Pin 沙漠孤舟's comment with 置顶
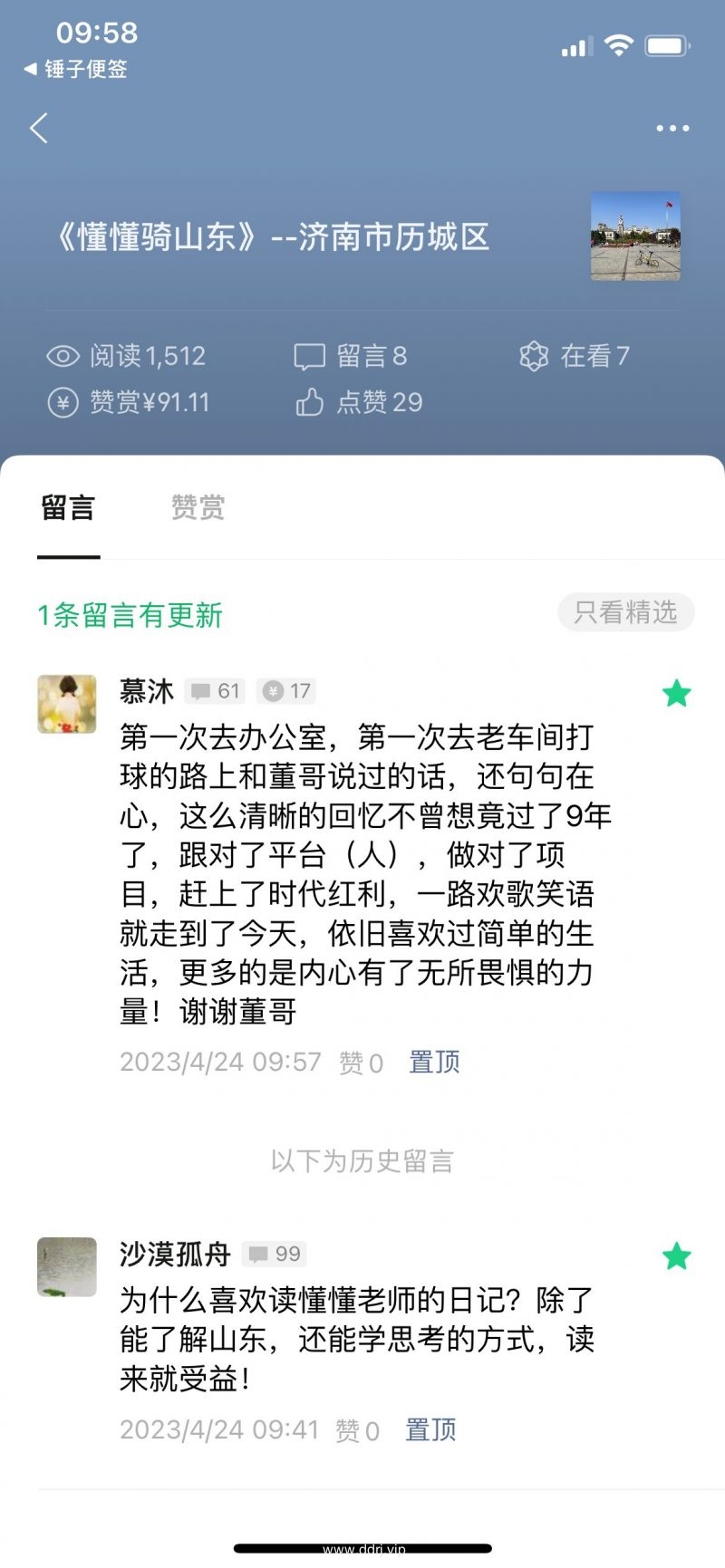This screenshot has height=1568, width=725. tap(430, 1429)
